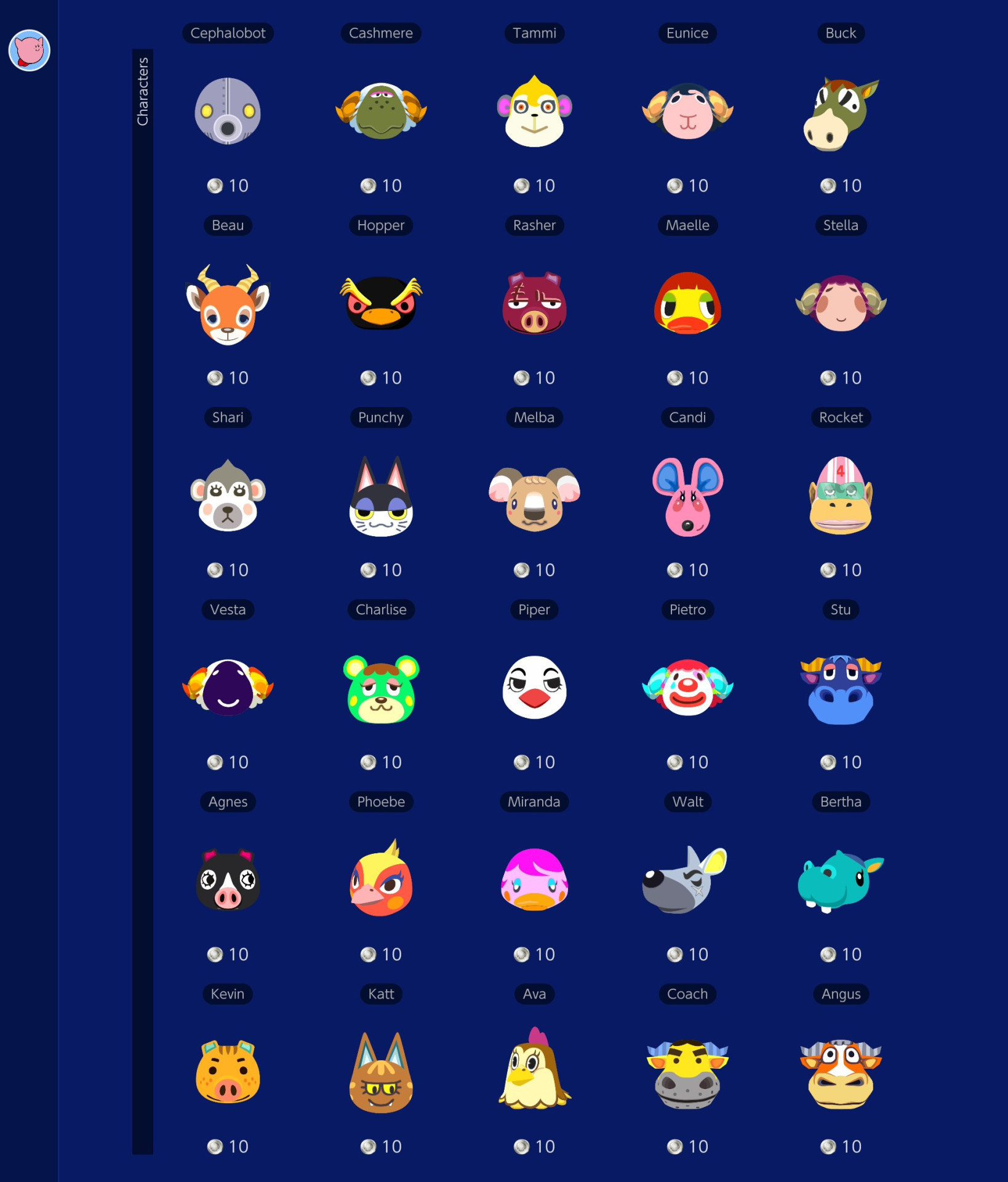Pick the Walt character
This screenshot has height=1182, width=1008.
tap(687, 880)
